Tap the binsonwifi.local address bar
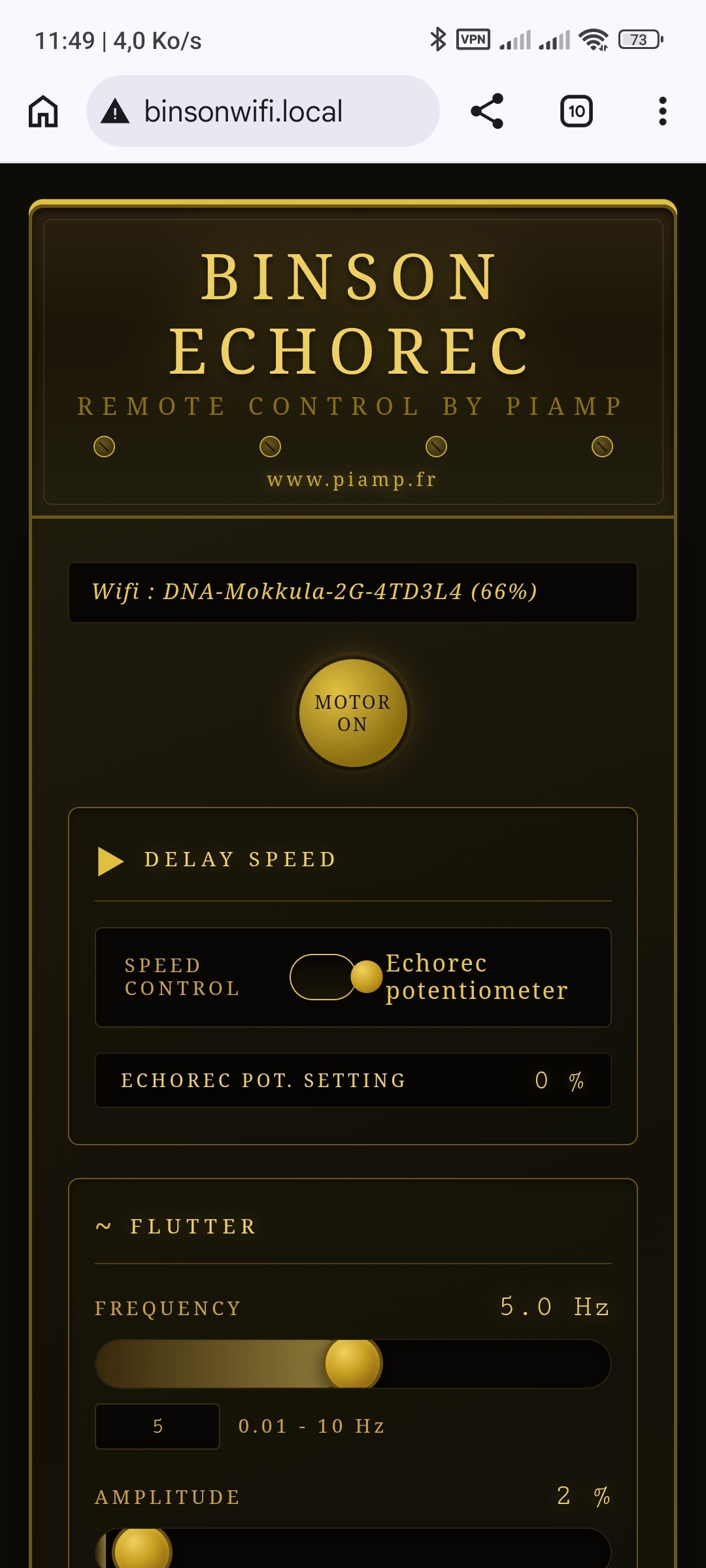 click(261, 111)
